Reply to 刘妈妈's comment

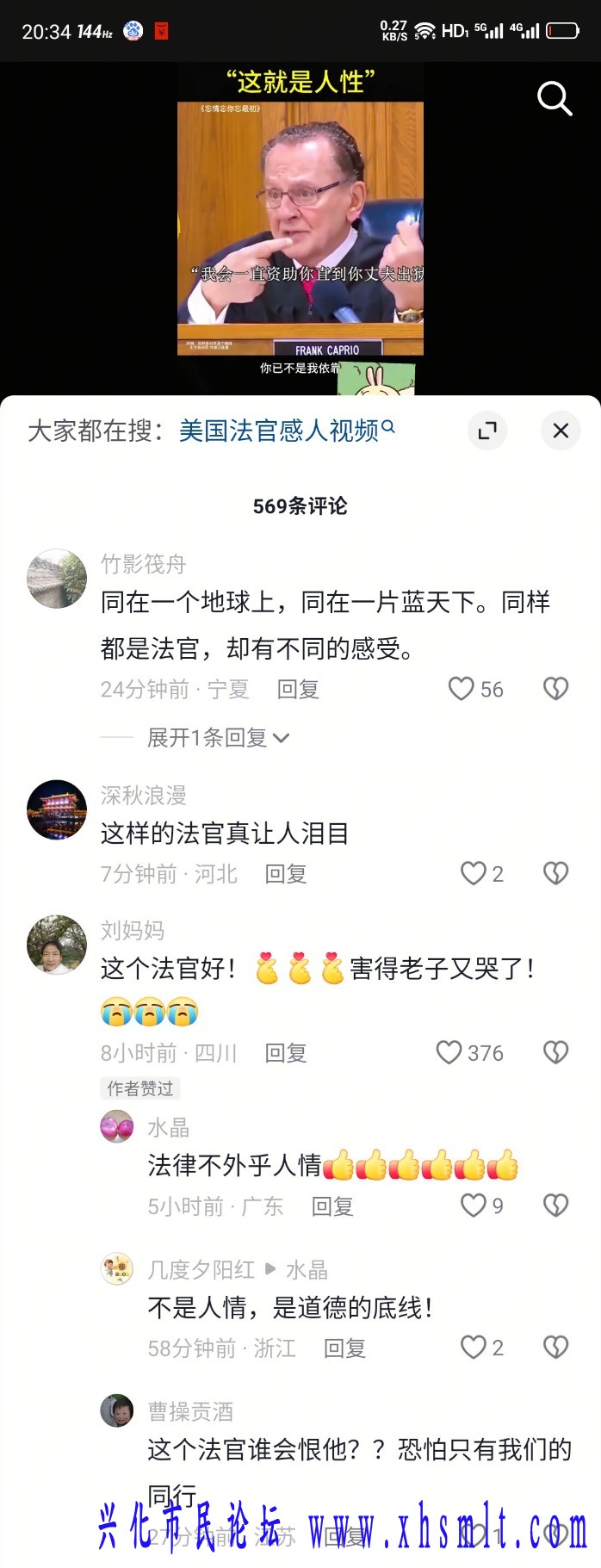(285, 1053)
